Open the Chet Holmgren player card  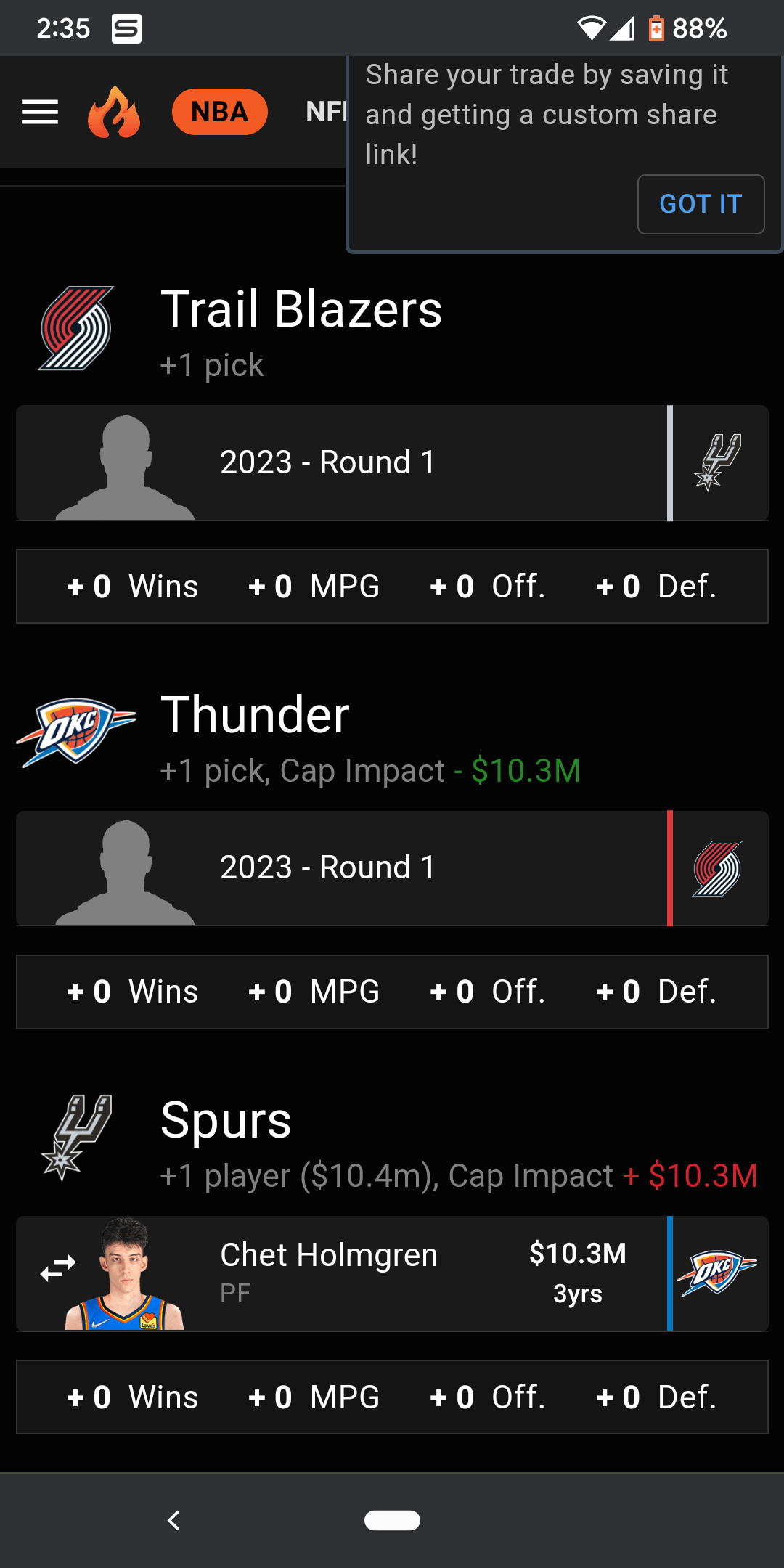click(363, 1273)
